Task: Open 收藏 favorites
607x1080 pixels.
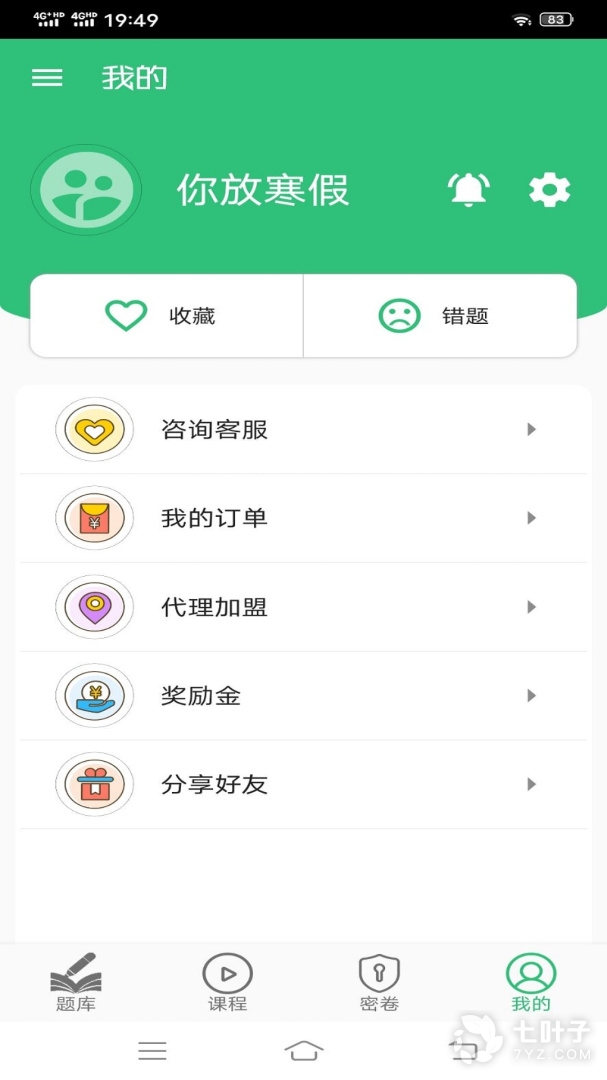Action: click(x=166, y=316)
